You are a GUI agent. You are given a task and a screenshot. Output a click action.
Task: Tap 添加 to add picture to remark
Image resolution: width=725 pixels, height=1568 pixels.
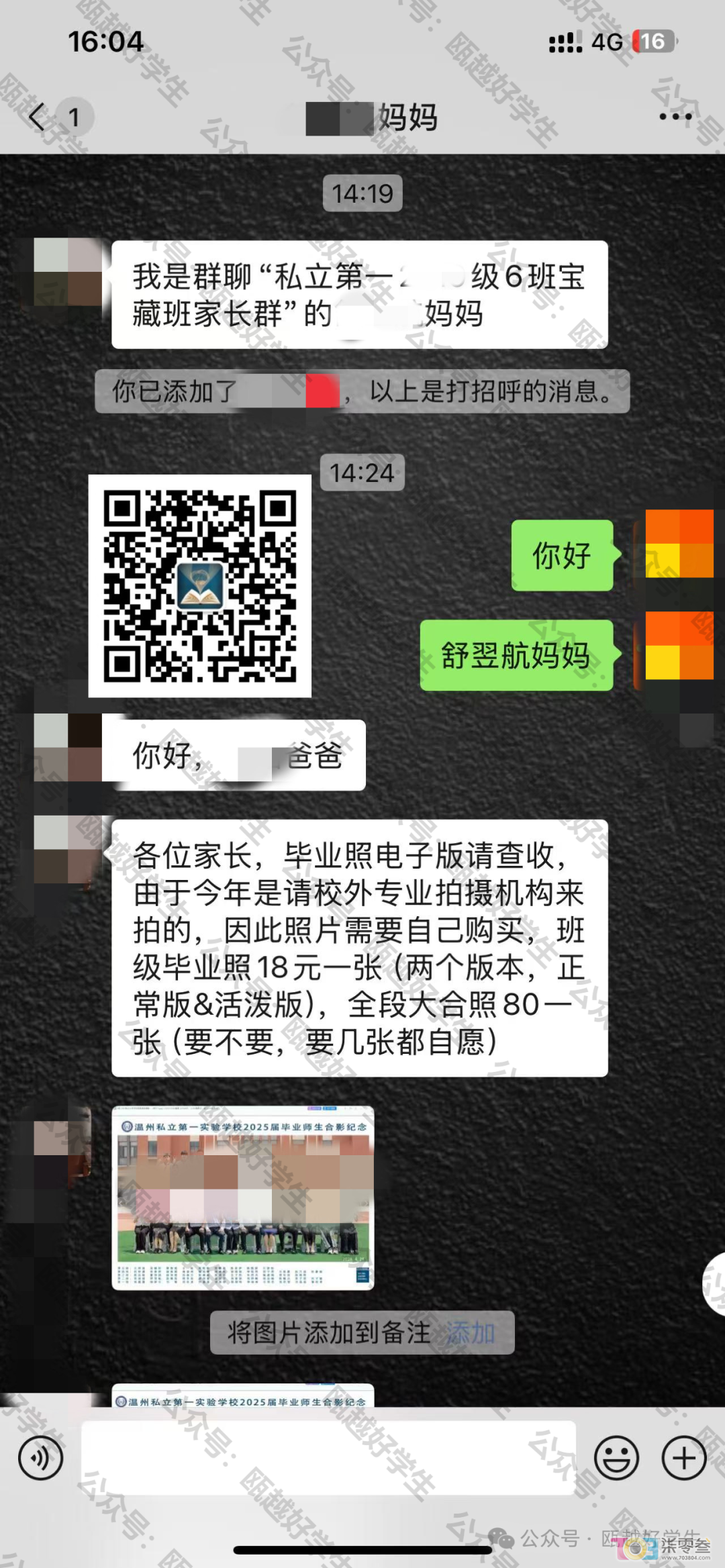tap(471, 1332)
